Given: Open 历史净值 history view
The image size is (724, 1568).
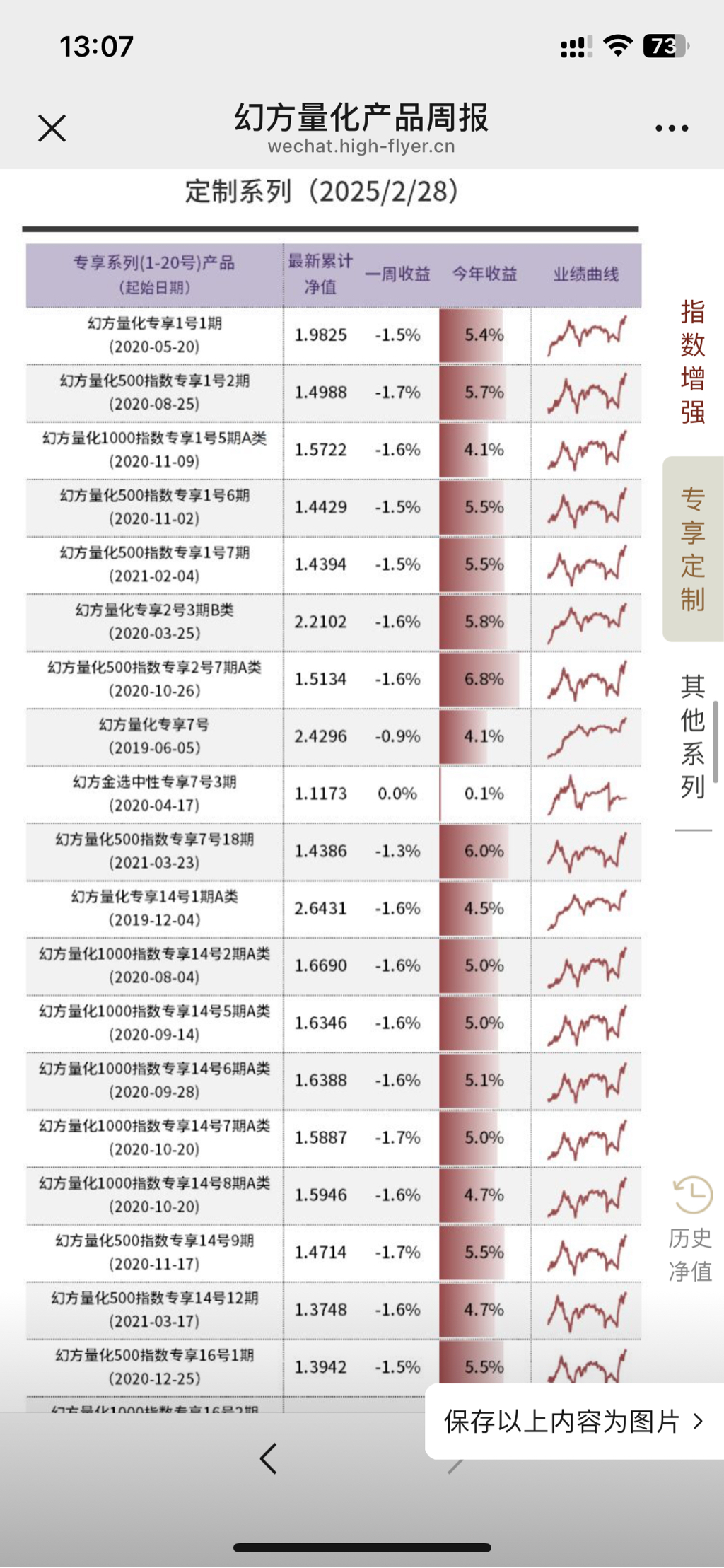Looking at the screenshot, I should [691, 1229].
